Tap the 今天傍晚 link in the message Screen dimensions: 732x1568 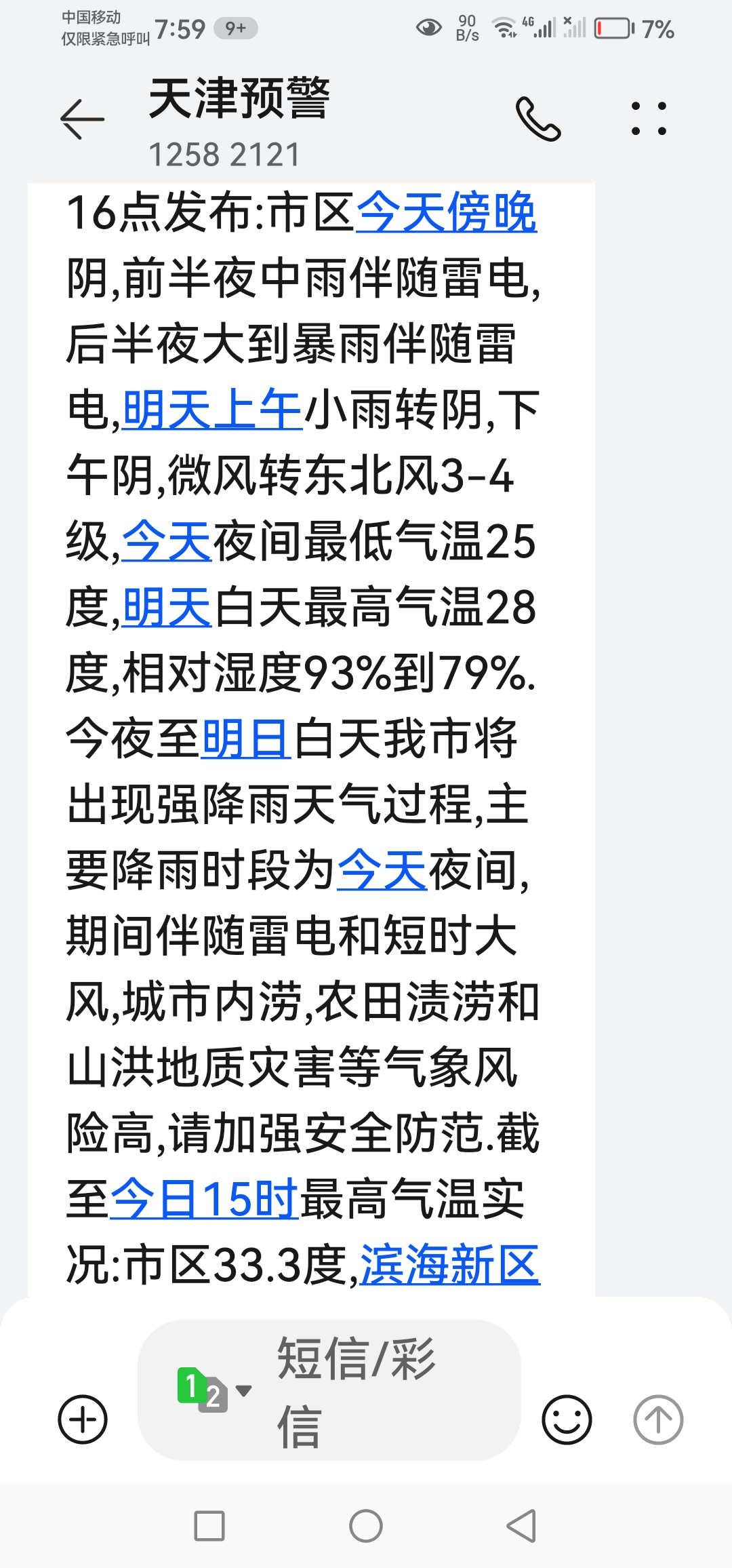point(446,213)
